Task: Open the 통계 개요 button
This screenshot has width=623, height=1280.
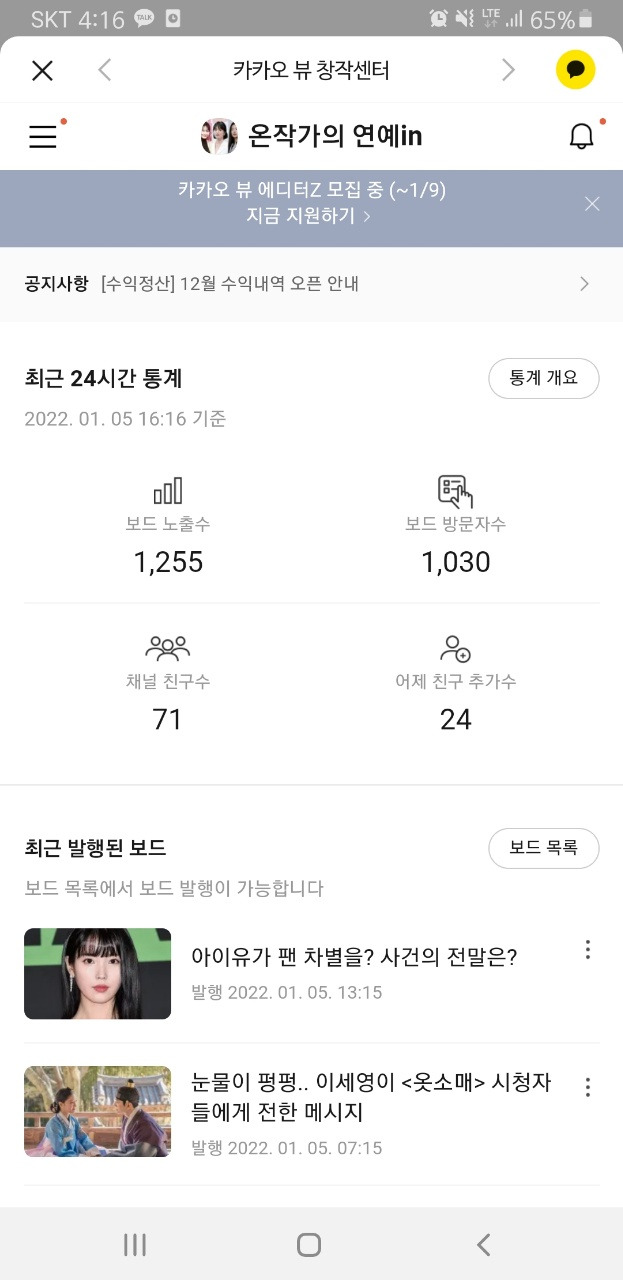Action: pos(543,378)
